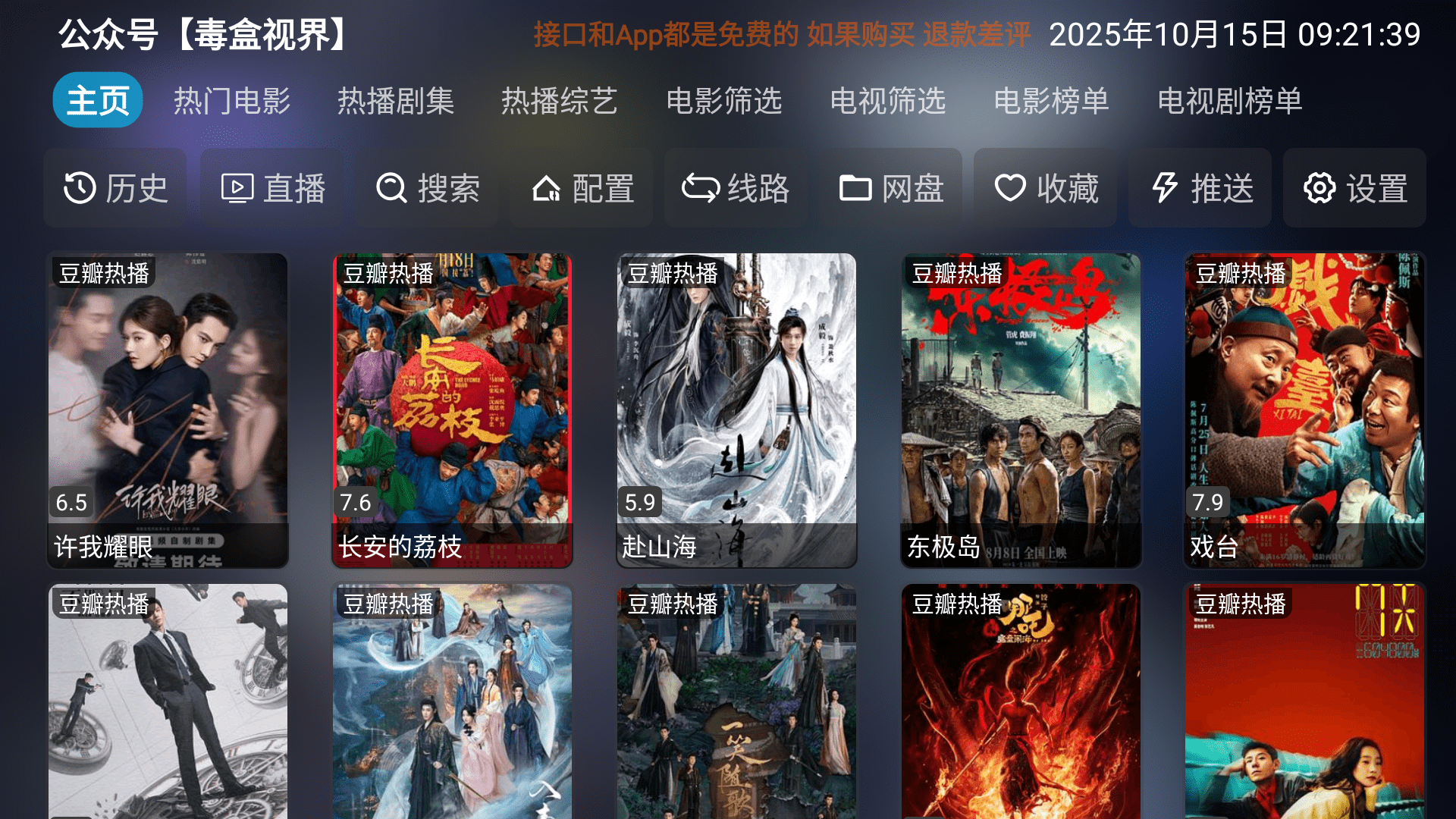Go to the 电视筛选 tab
Screen dimensions: 1456x819
(x=887, y=101)
